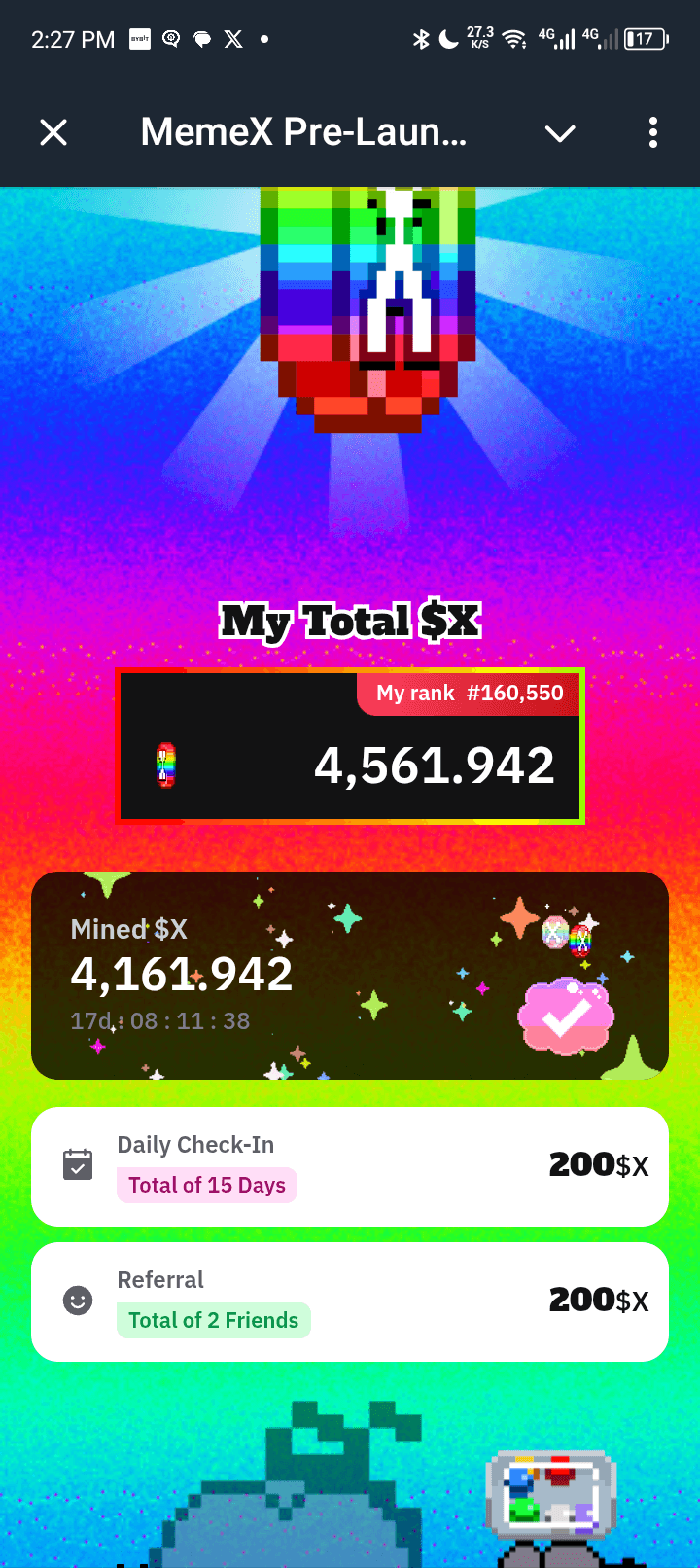Open the three-dot overflow menu
The height and width of the screenshot is (1568, 700).
(x=652, y=132)
